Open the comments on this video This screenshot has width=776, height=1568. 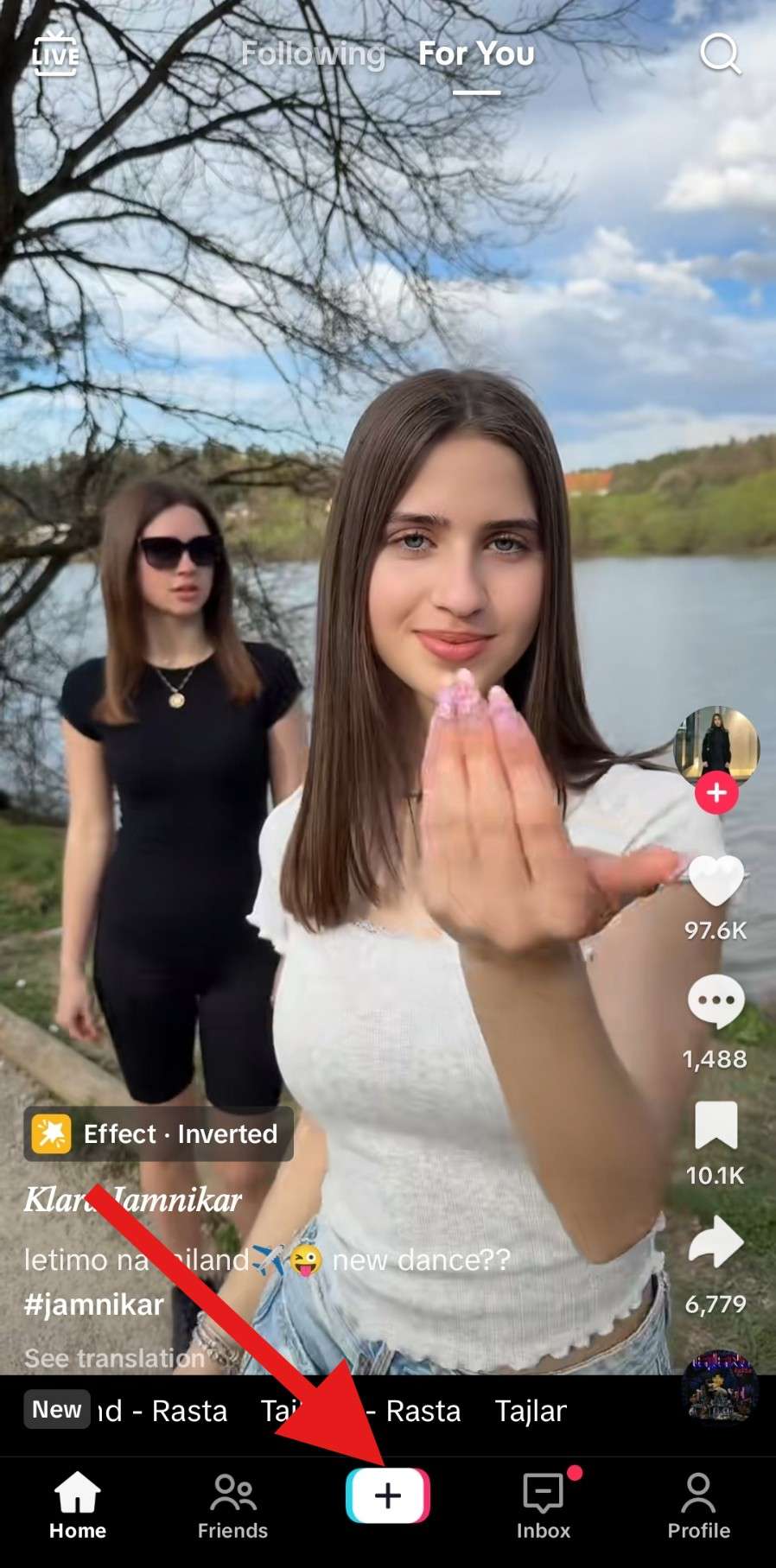coord(716,1002)
